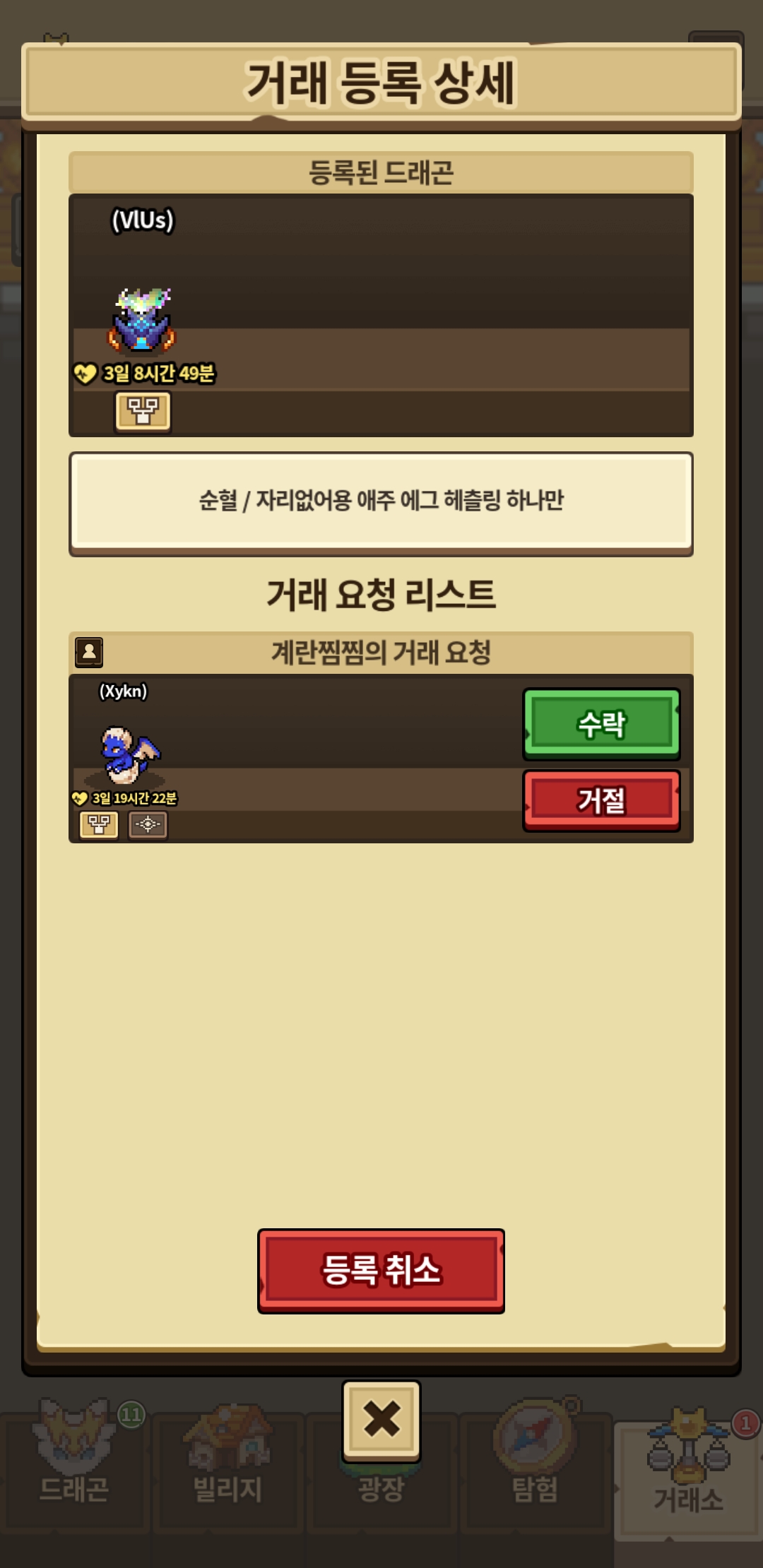
Task: Reject the trade request with 거절
Action: [x=601, y=800]
